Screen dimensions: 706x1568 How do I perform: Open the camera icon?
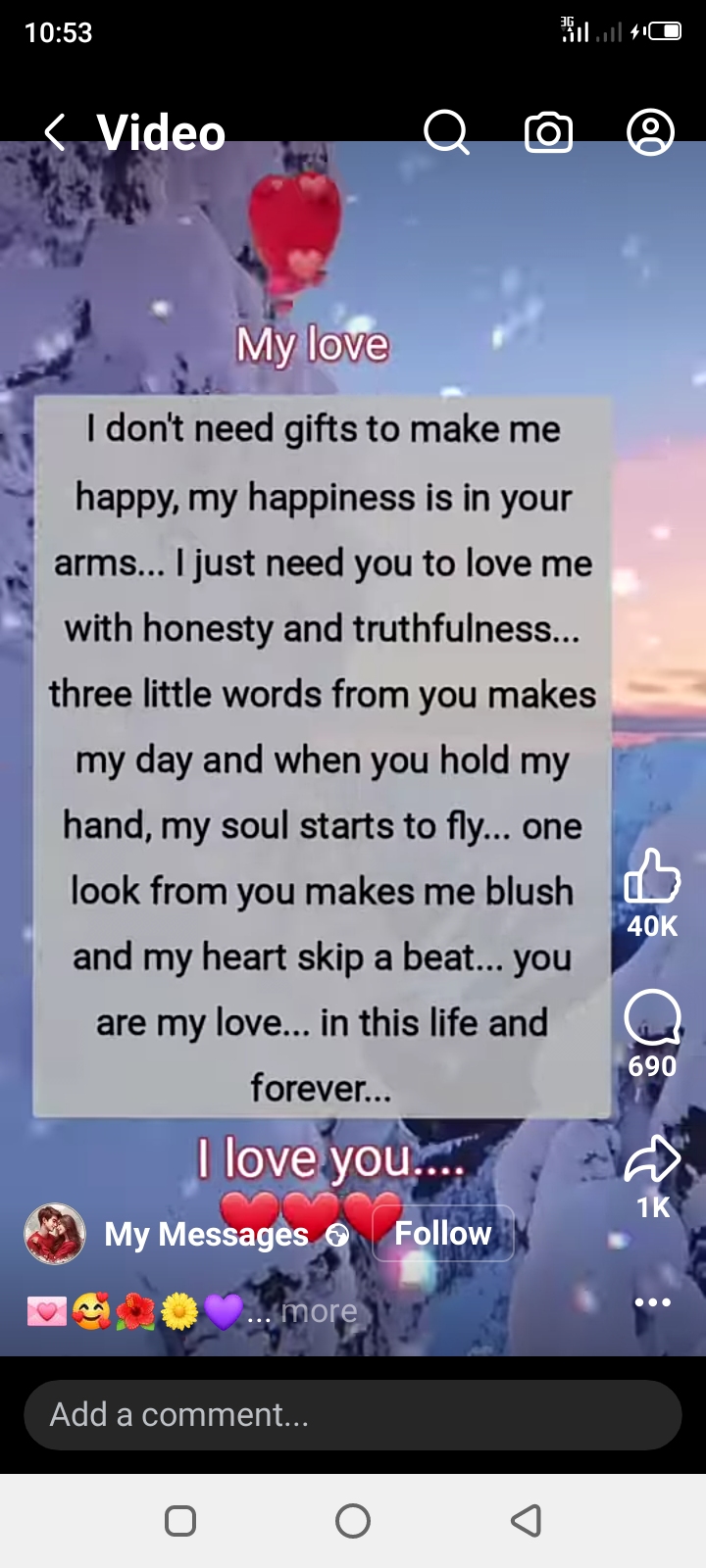[548, 132]
